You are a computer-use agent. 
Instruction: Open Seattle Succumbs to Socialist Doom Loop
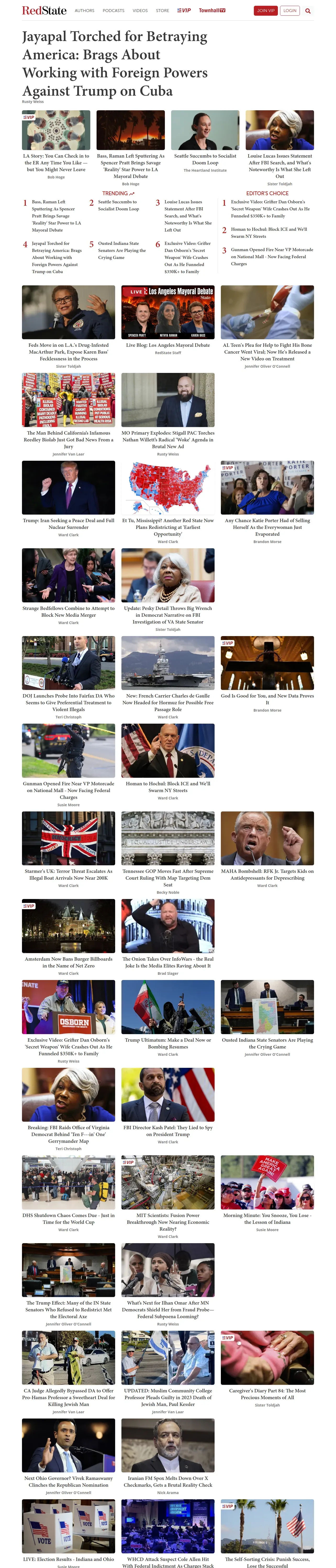tap(205, 159)
